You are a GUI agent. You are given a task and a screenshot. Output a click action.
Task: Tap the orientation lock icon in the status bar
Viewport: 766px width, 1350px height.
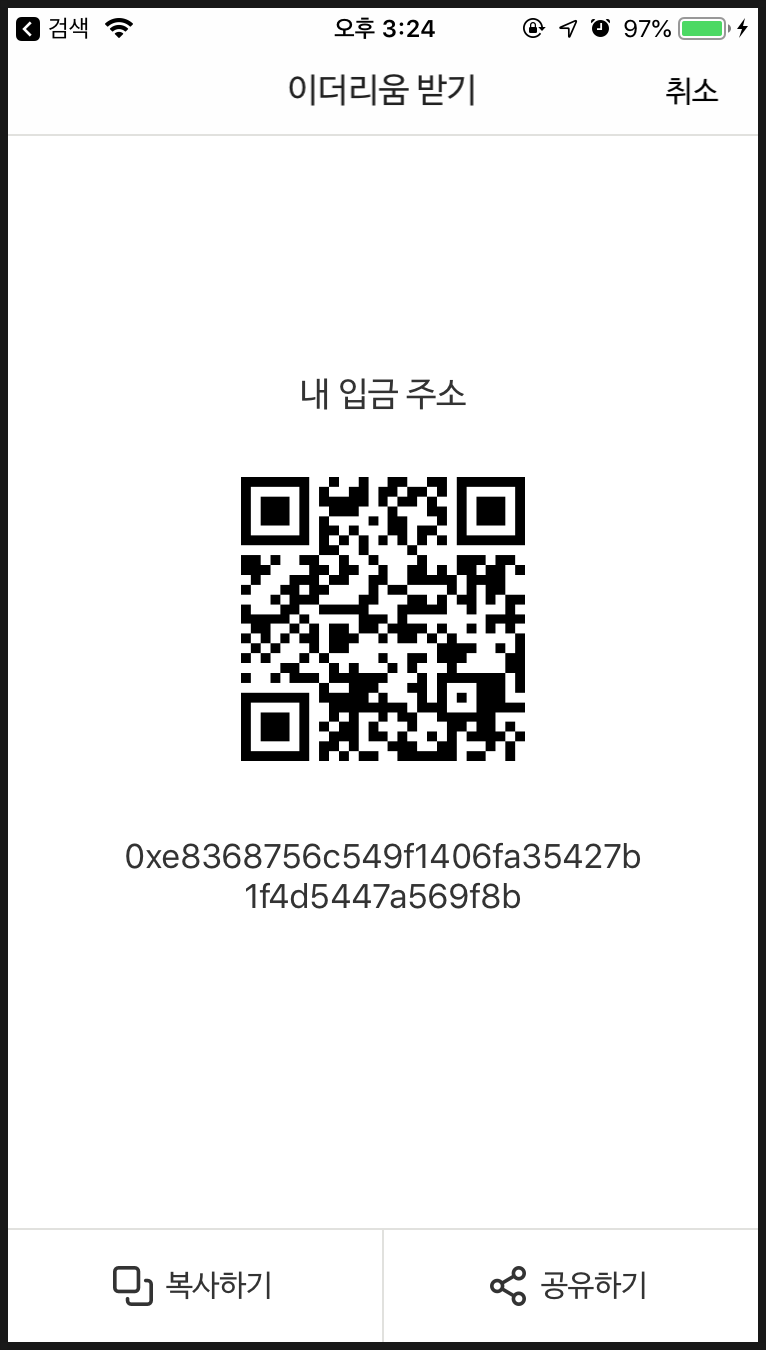pos(531,28)
